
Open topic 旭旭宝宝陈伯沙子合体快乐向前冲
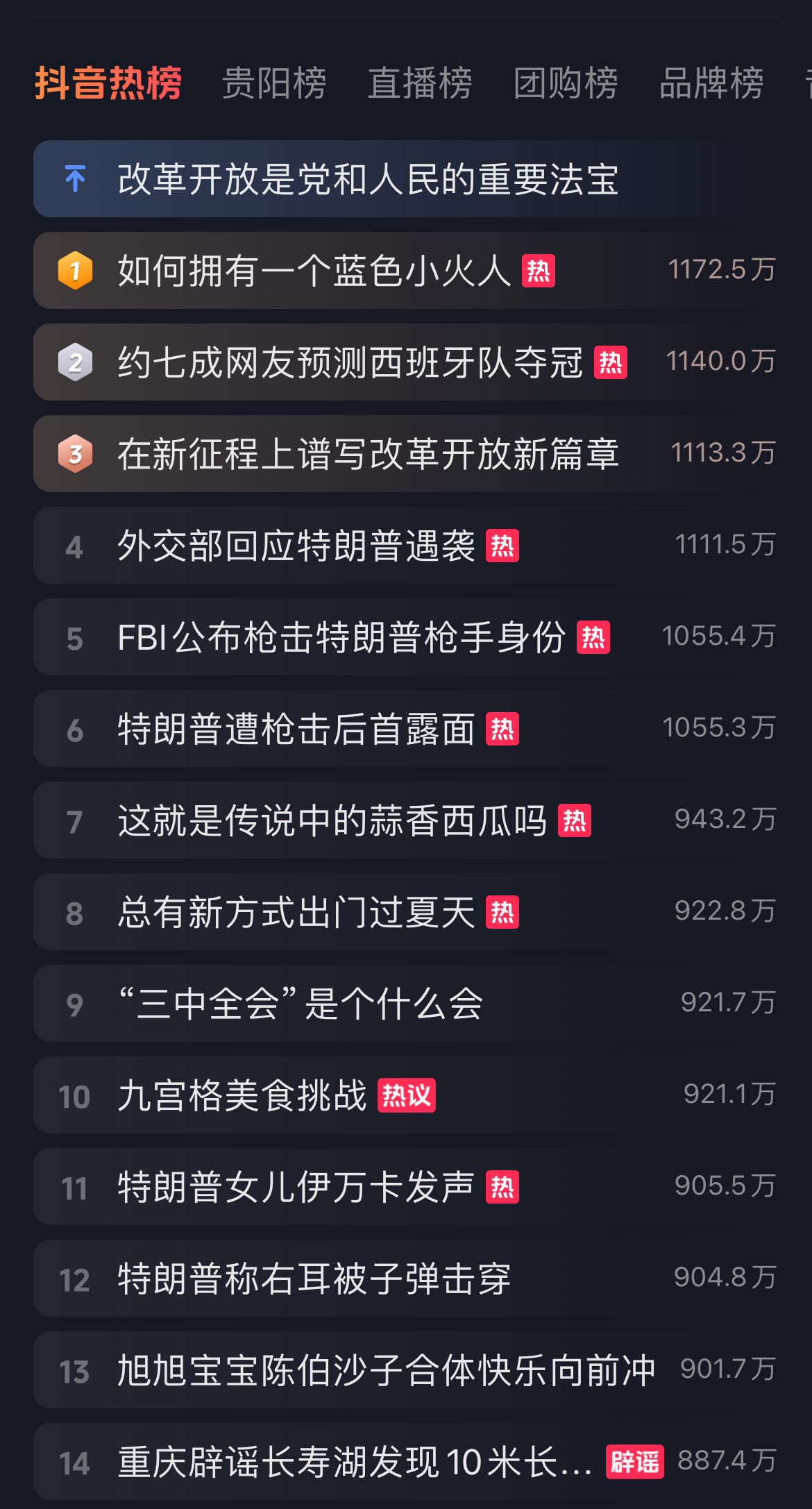pyautogui.click(x=386, y=1370)
